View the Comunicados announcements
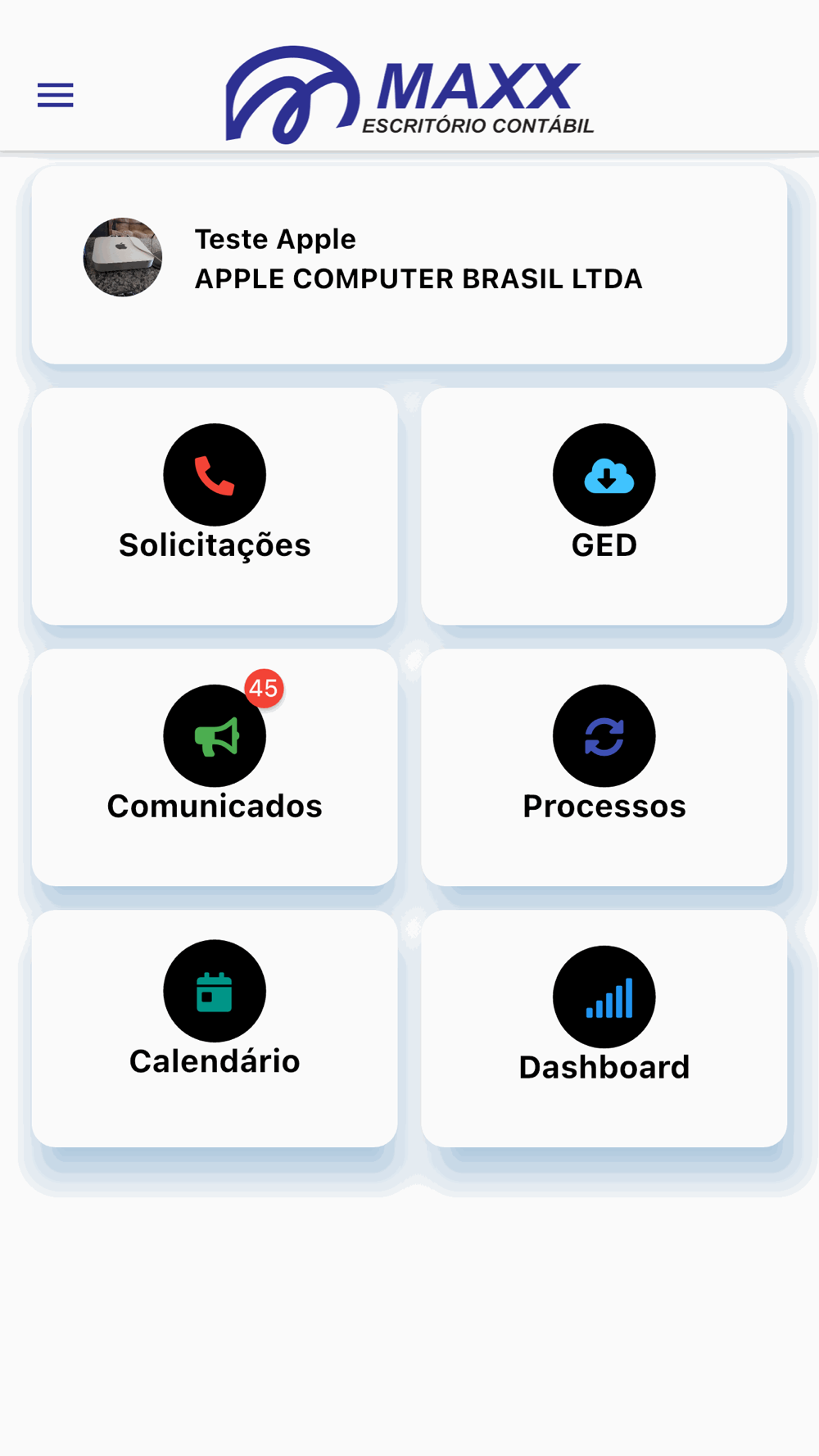 point(215,766)
